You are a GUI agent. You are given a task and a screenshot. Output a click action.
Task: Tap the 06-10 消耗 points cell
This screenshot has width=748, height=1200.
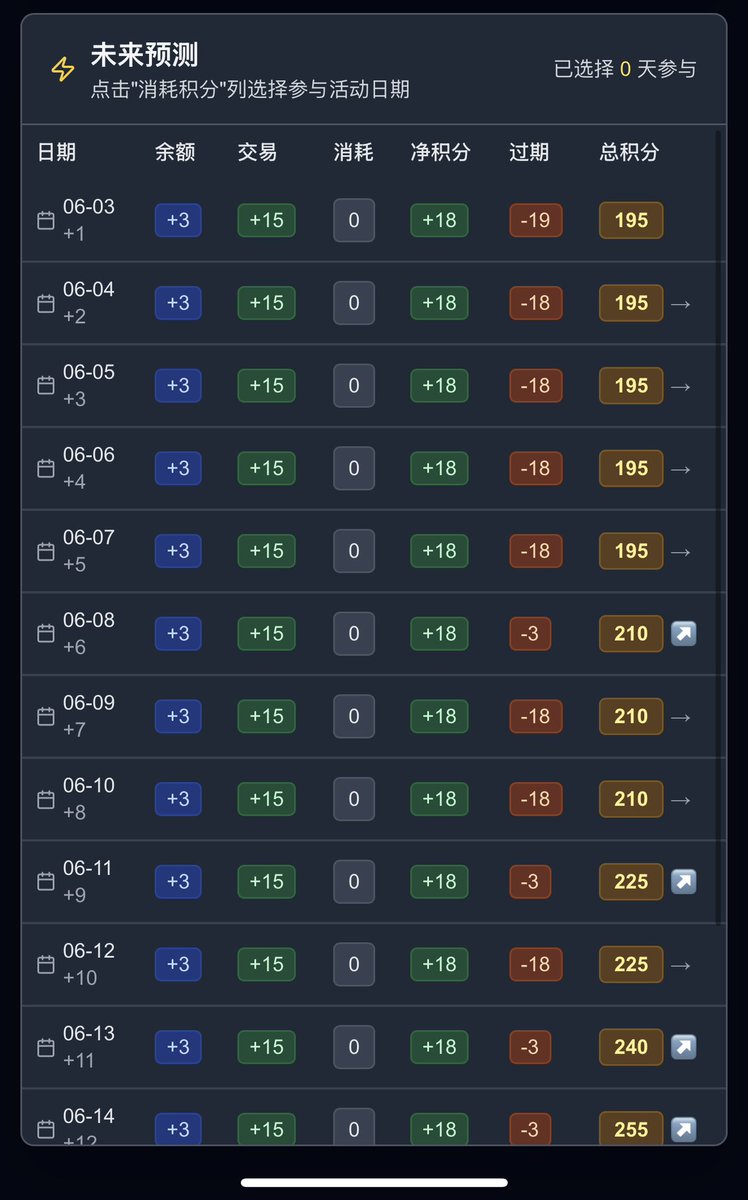pyautogui.click(x=354, y=799)
